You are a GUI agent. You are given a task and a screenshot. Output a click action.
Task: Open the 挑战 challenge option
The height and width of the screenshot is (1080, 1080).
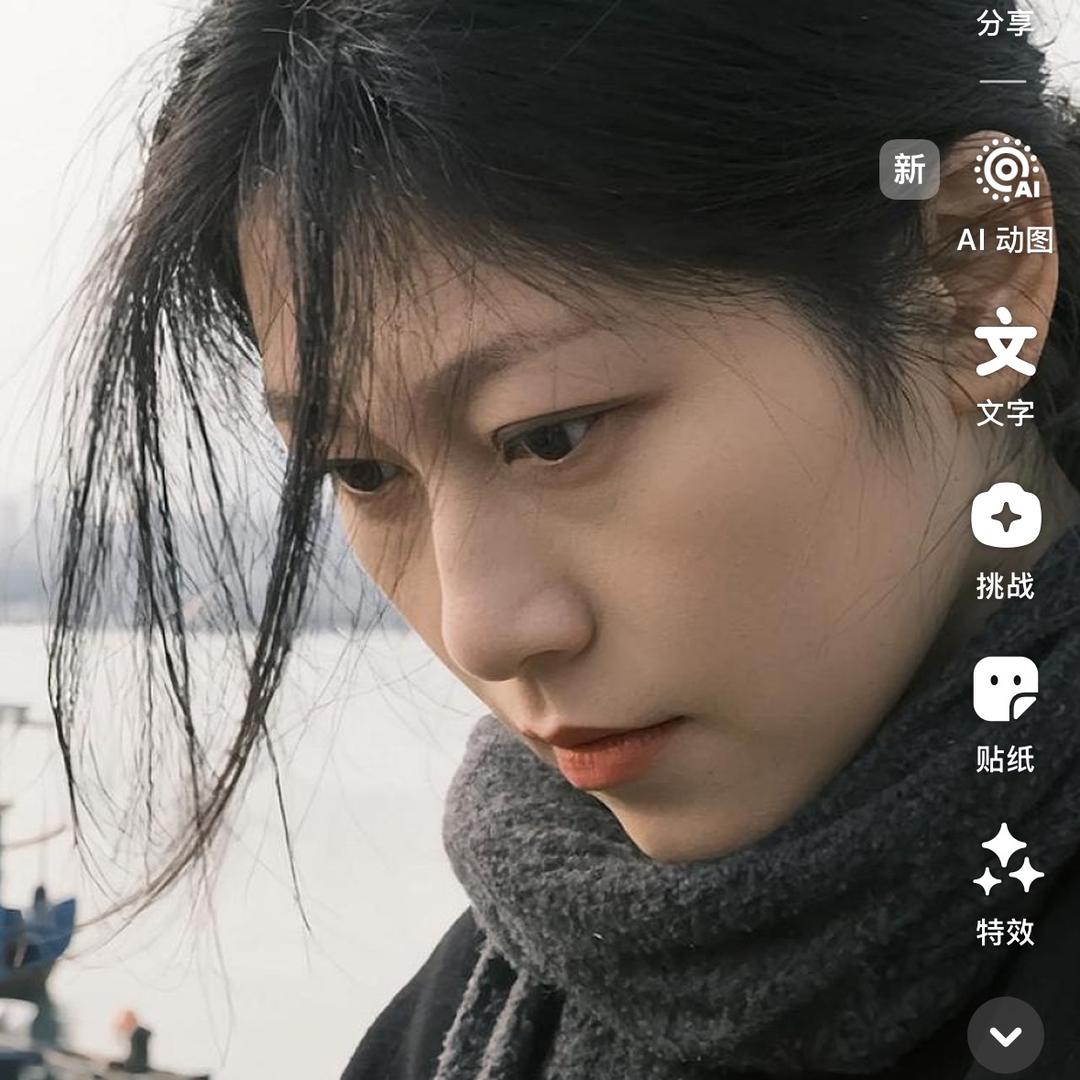pos(1006,517)
